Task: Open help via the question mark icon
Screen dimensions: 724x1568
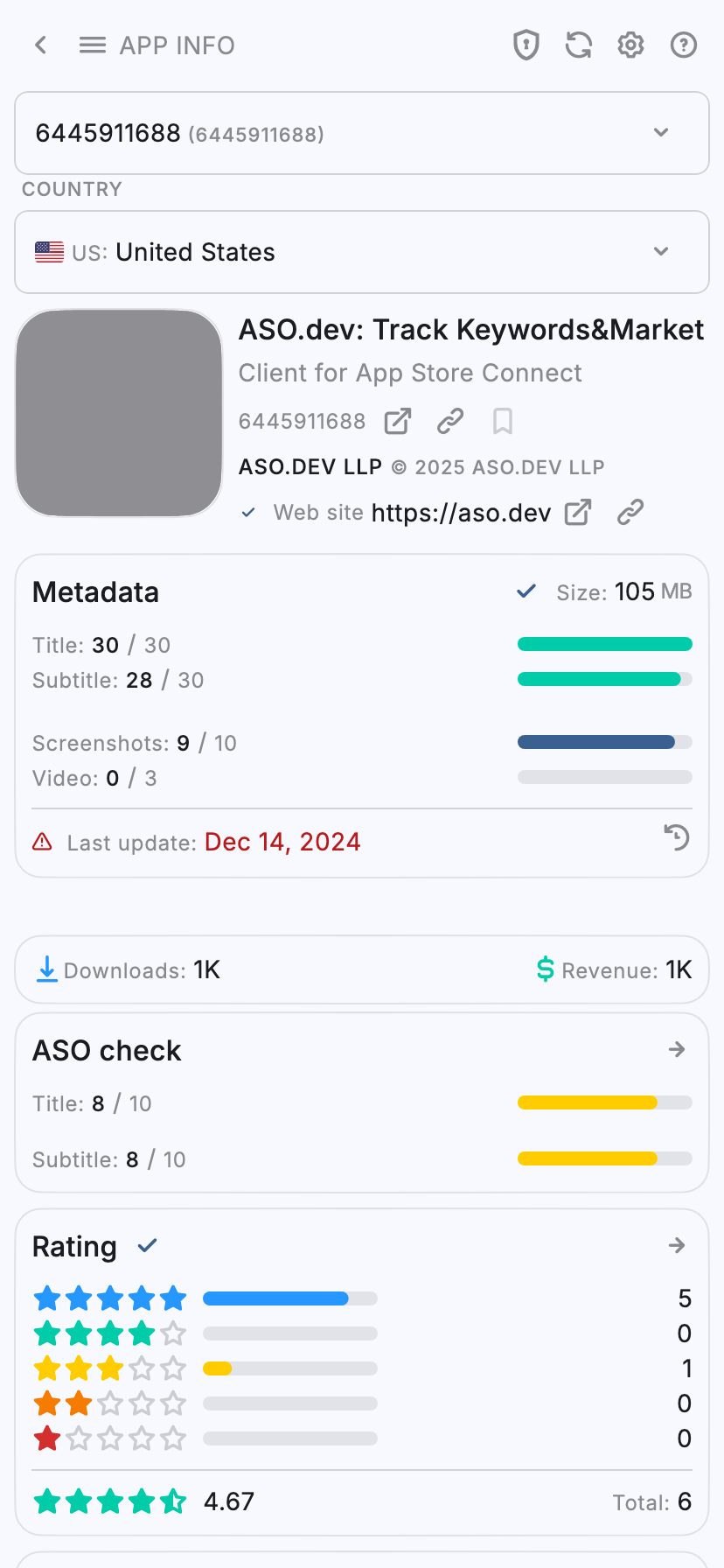Action: point(683,45)
